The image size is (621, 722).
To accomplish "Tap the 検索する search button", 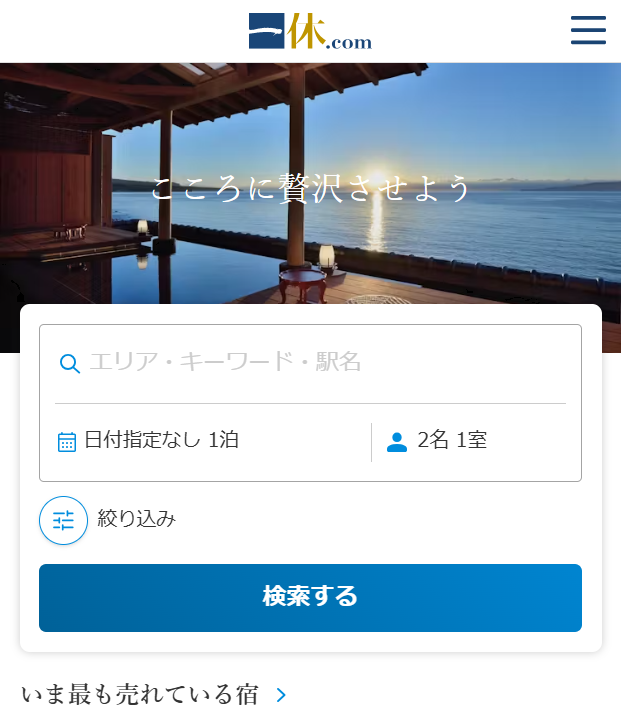I will point(310,598).
